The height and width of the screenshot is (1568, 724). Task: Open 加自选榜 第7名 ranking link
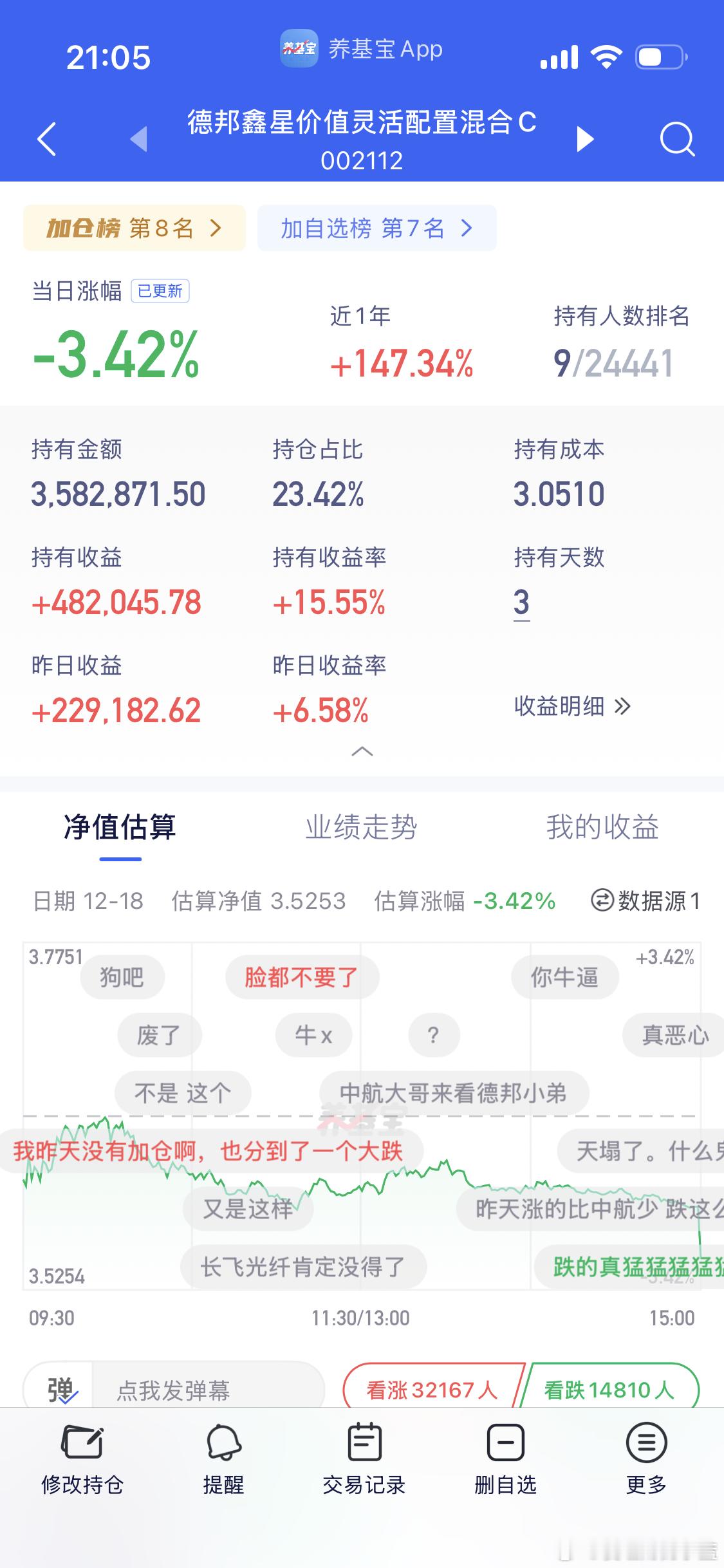pos(376,227)
